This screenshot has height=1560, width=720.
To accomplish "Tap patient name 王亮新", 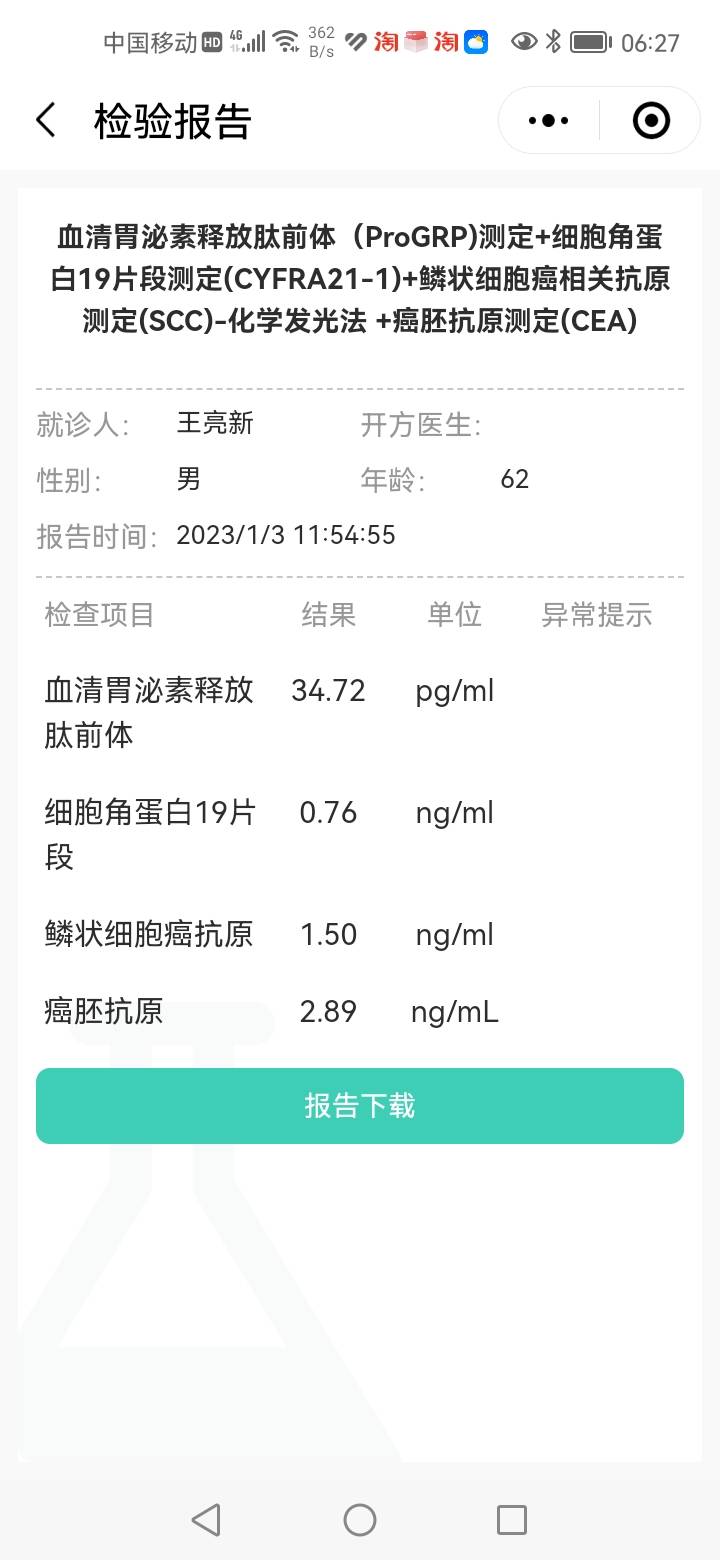I will coord(214,424).
